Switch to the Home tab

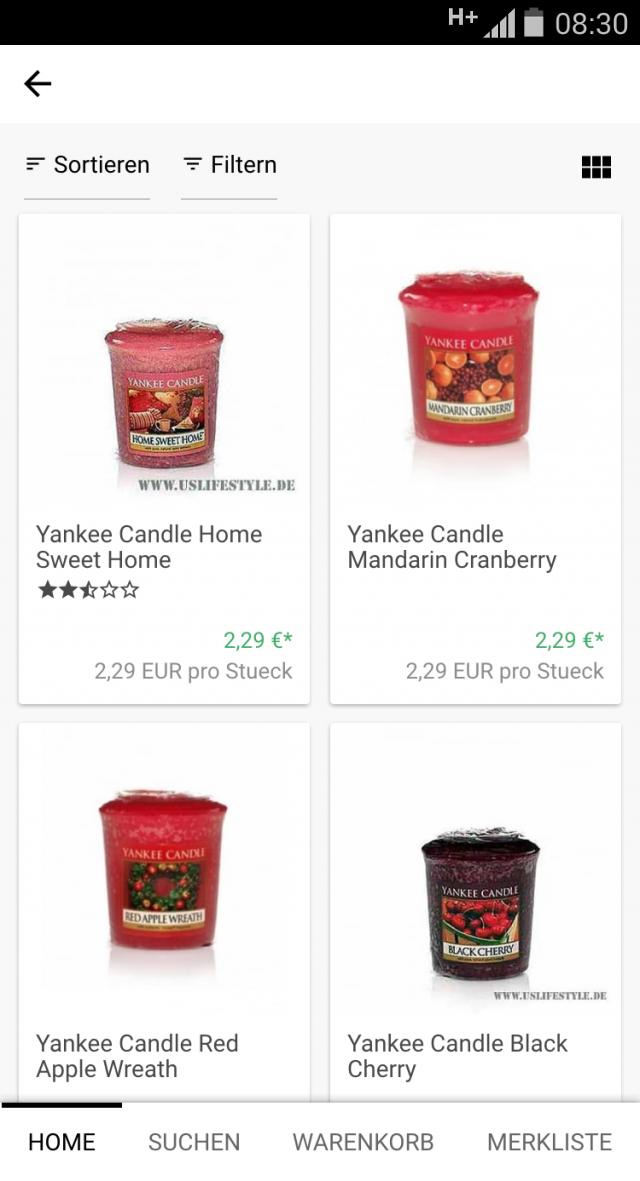click(x=62, y=1142)
